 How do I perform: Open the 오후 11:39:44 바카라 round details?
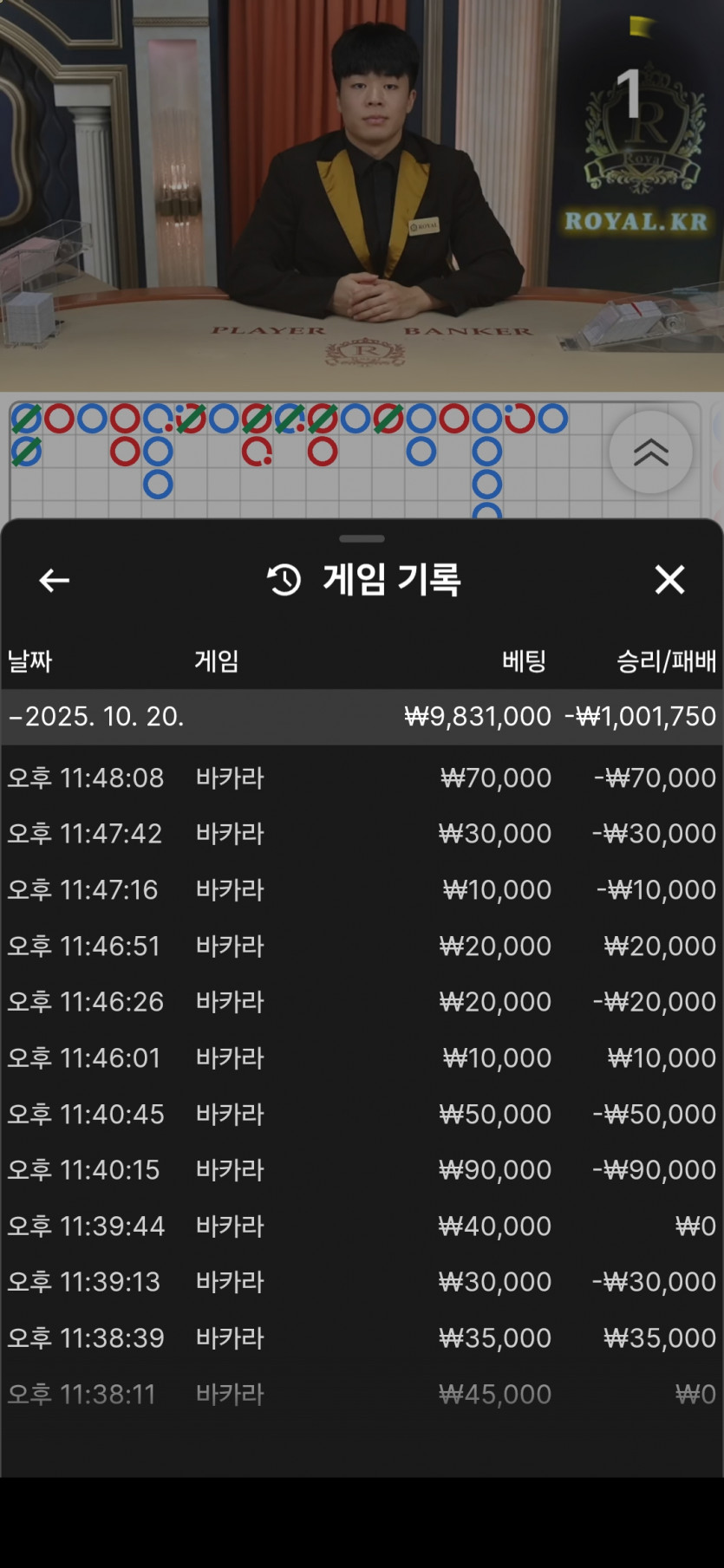click(362, 1226)
